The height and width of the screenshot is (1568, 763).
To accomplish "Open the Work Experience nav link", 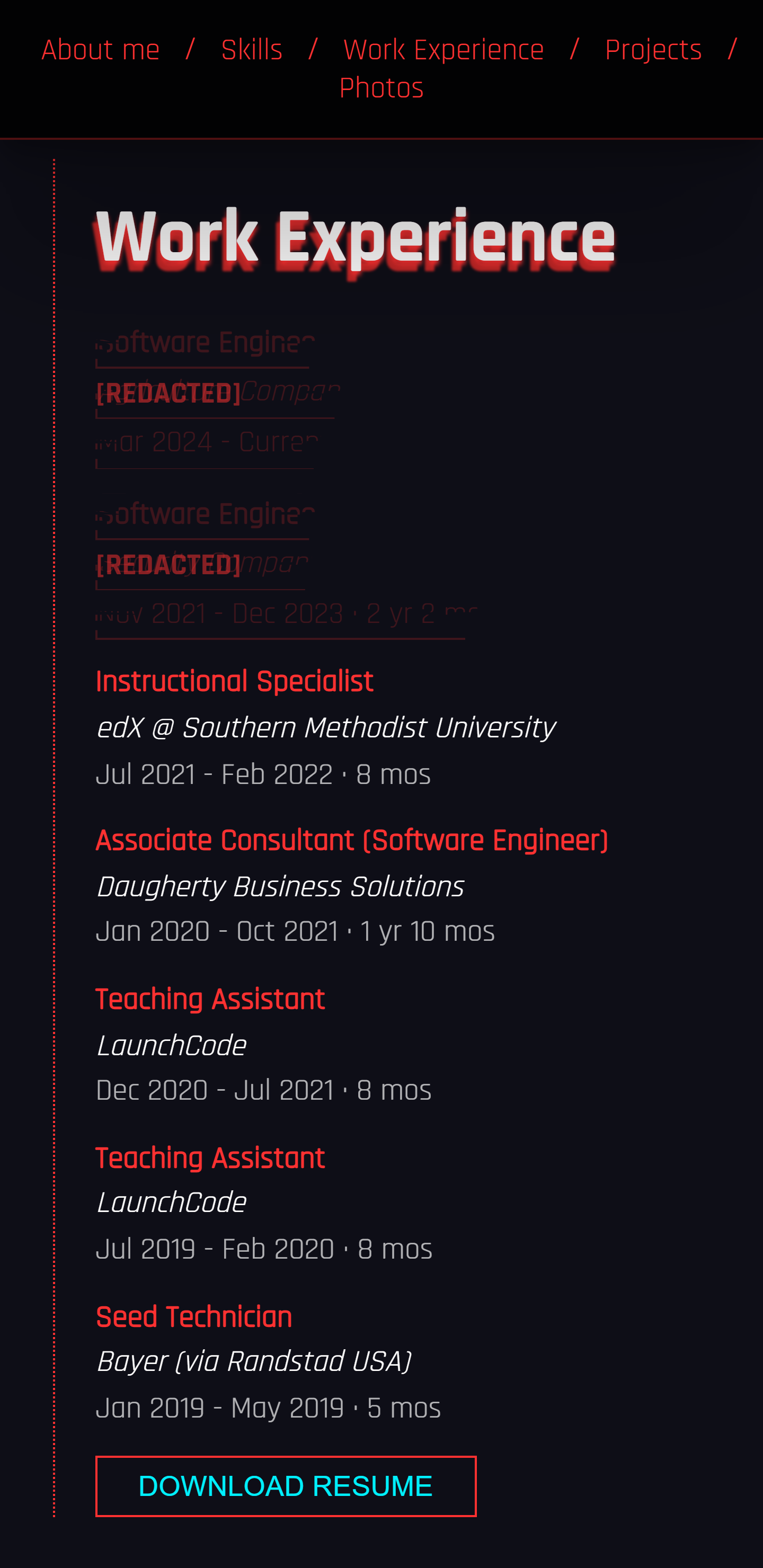I will tap(443, 50).
